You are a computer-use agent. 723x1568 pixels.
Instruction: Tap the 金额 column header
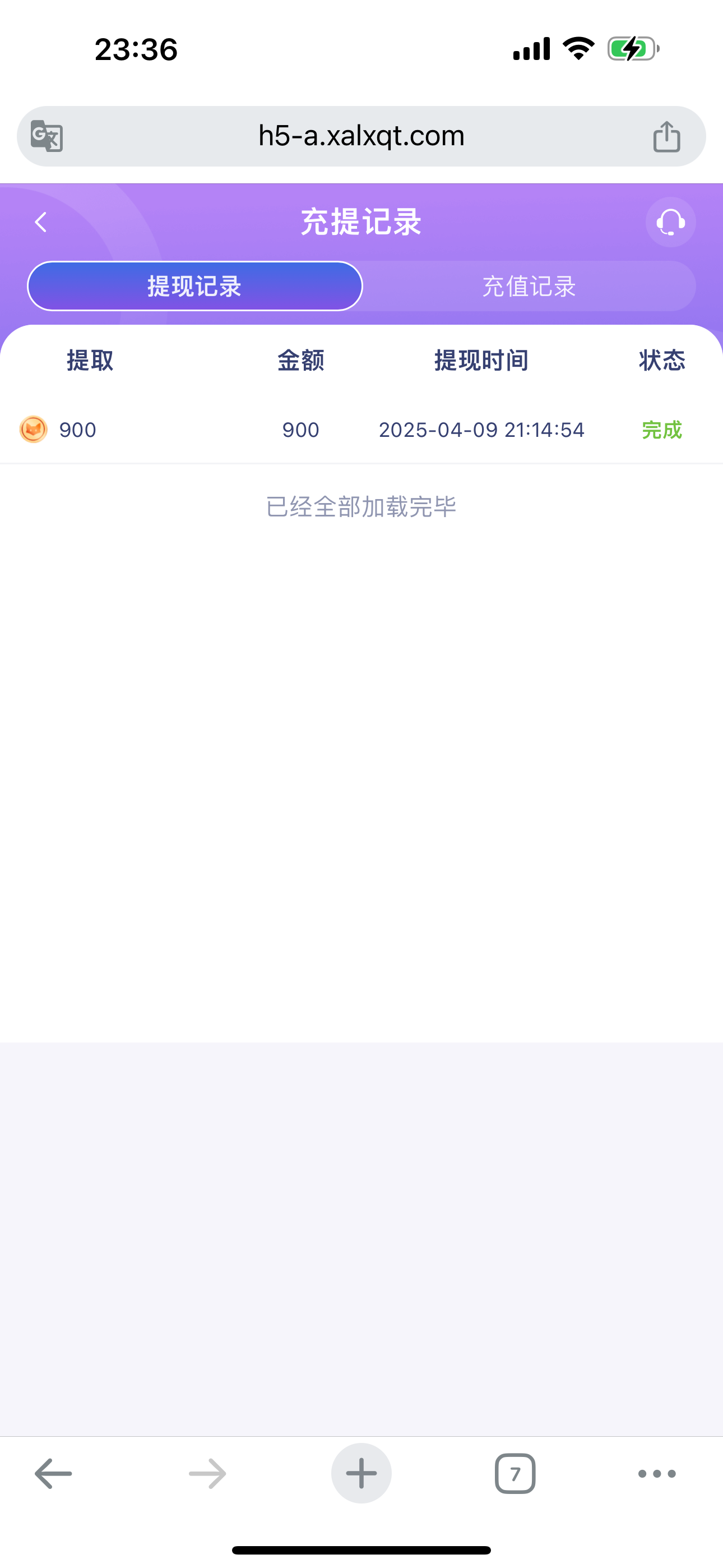(300, 359)
